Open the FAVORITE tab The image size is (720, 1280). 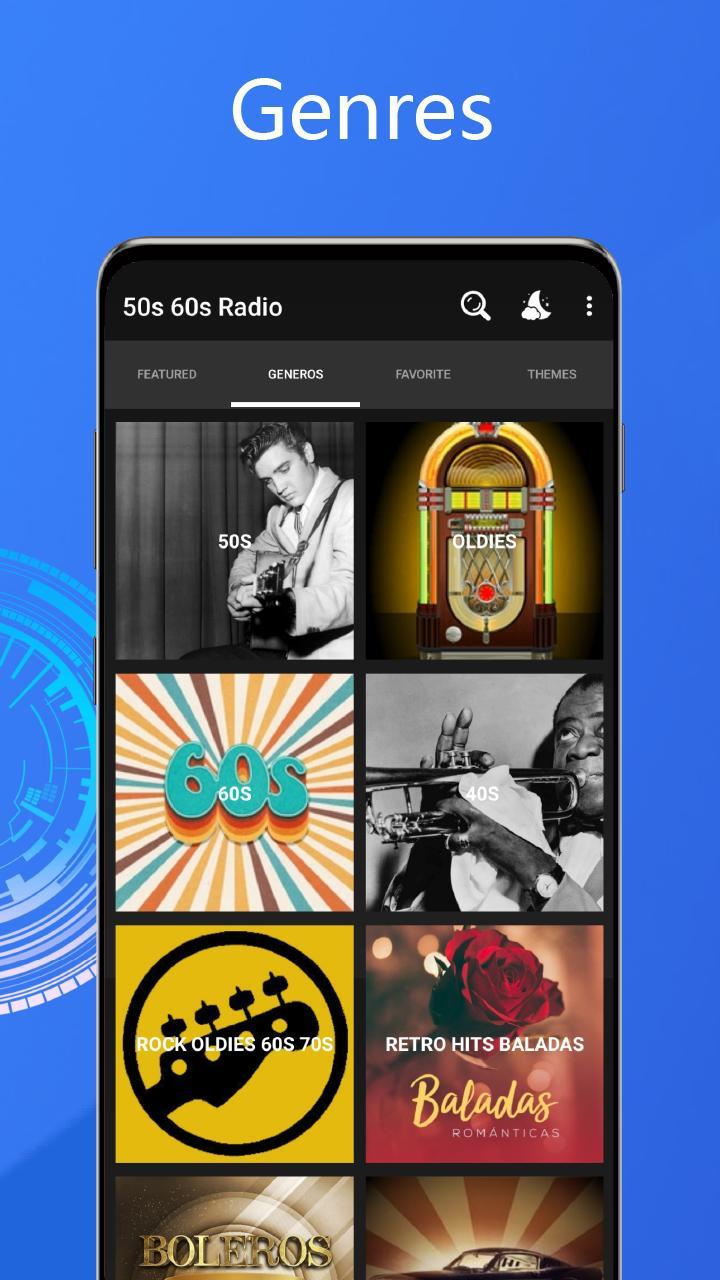click(x=423, y=374)
